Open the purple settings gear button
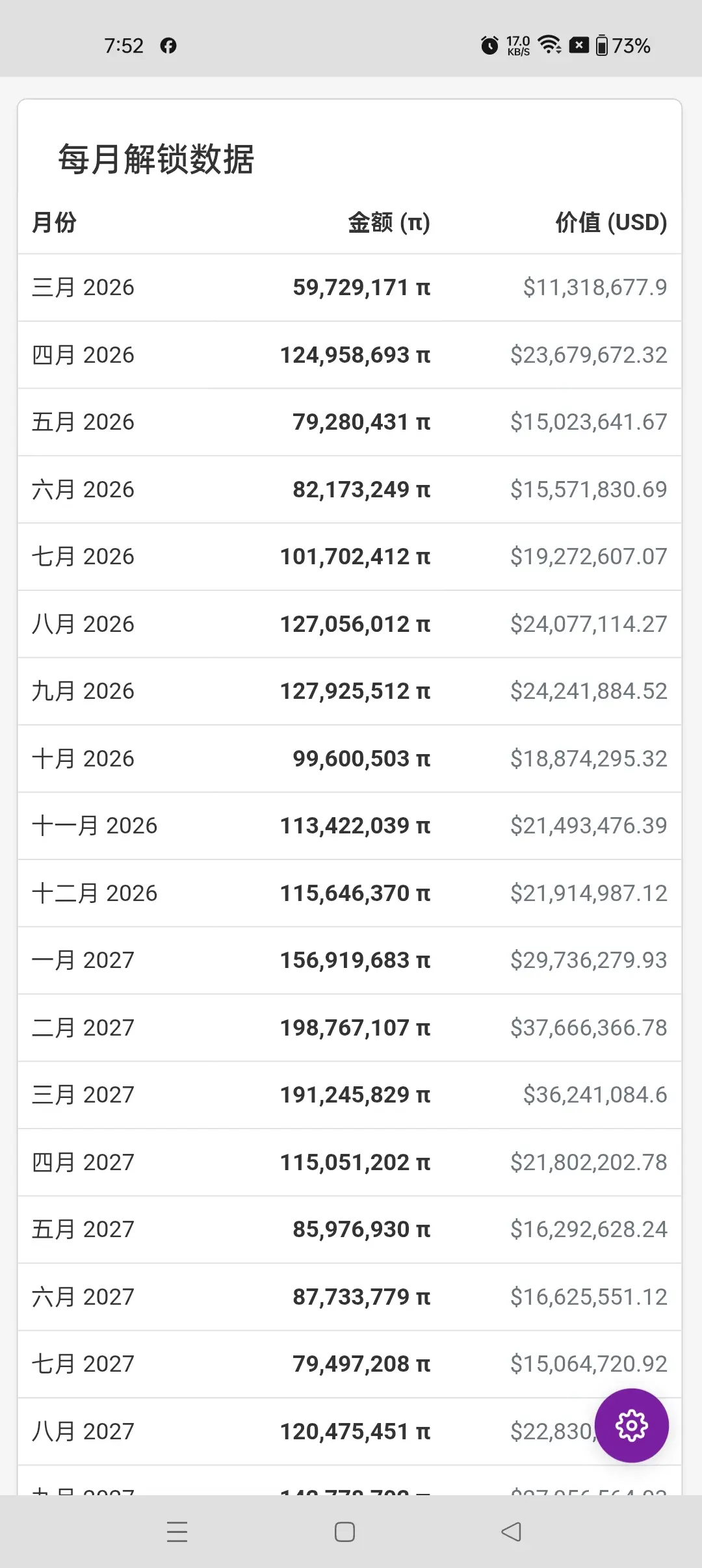Viewport: 702px width, 1568px height. pos(631,1426)
